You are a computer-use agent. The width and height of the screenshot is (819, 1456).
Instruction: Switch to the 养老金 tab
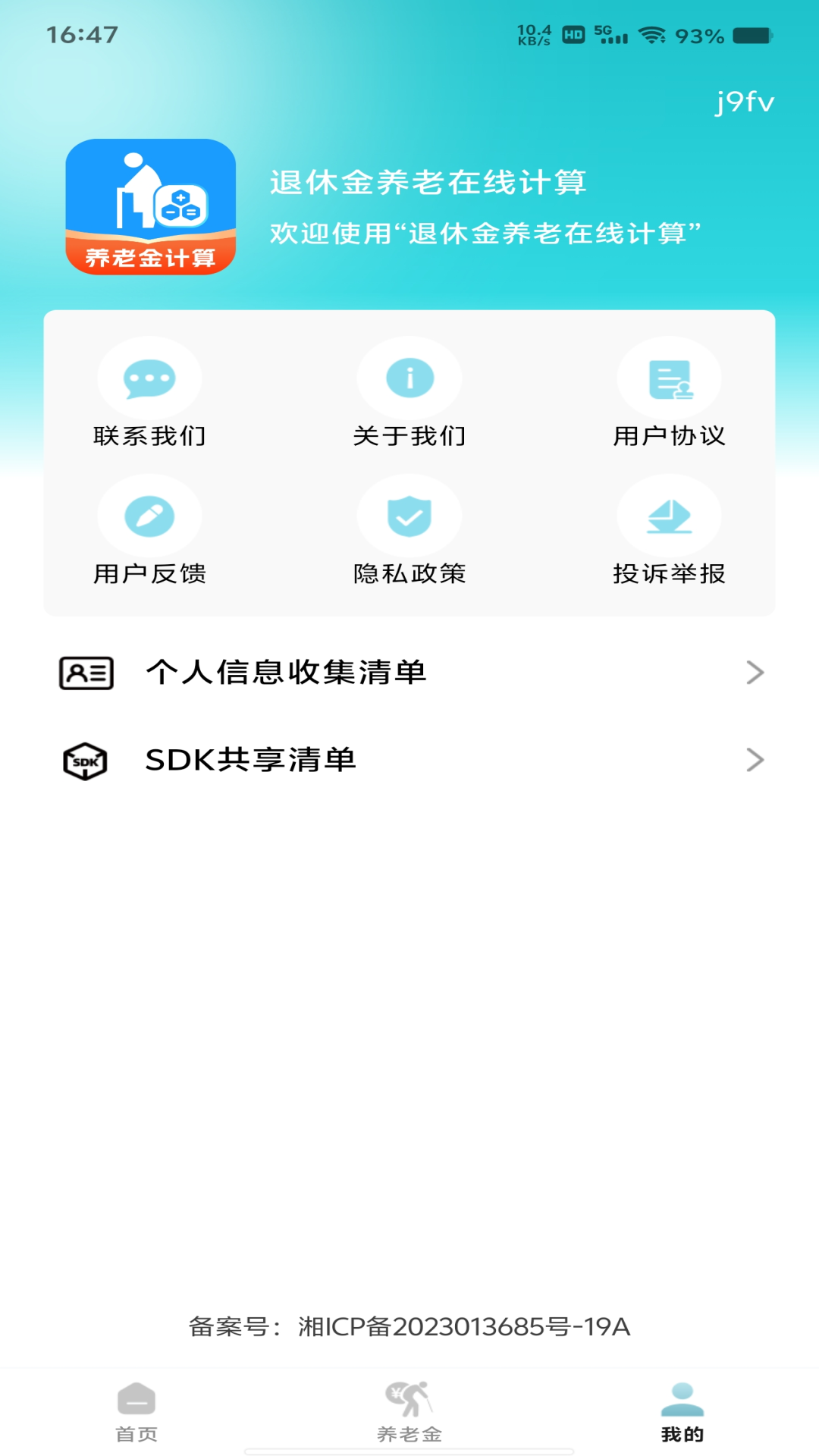[409, 1412]
